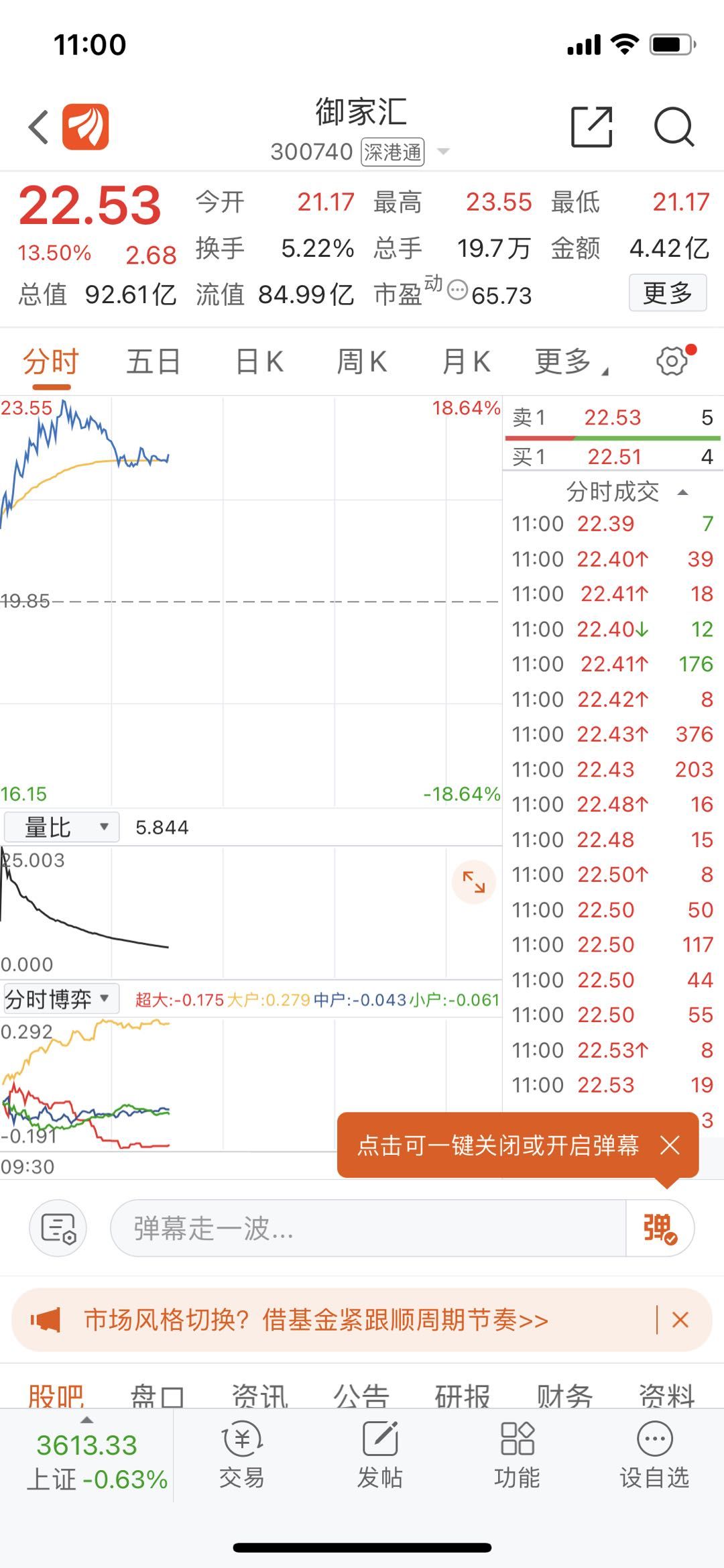Tap the 弹幕走一波 input field

point(367,1228)
